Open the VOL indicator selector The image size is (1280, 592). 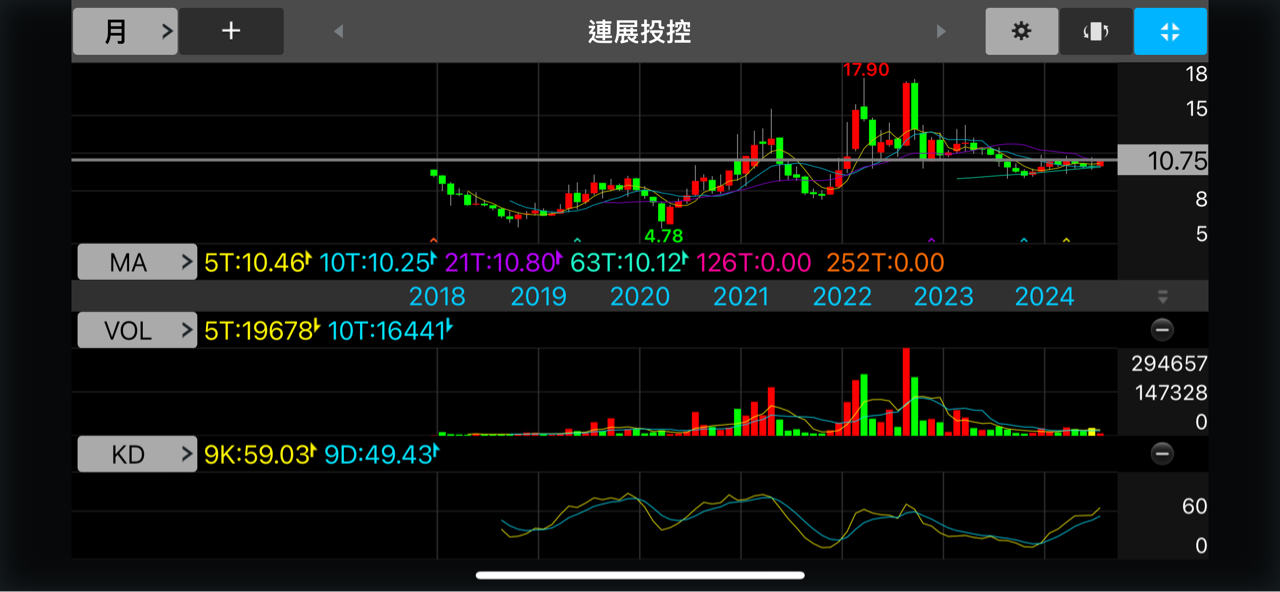137,330
